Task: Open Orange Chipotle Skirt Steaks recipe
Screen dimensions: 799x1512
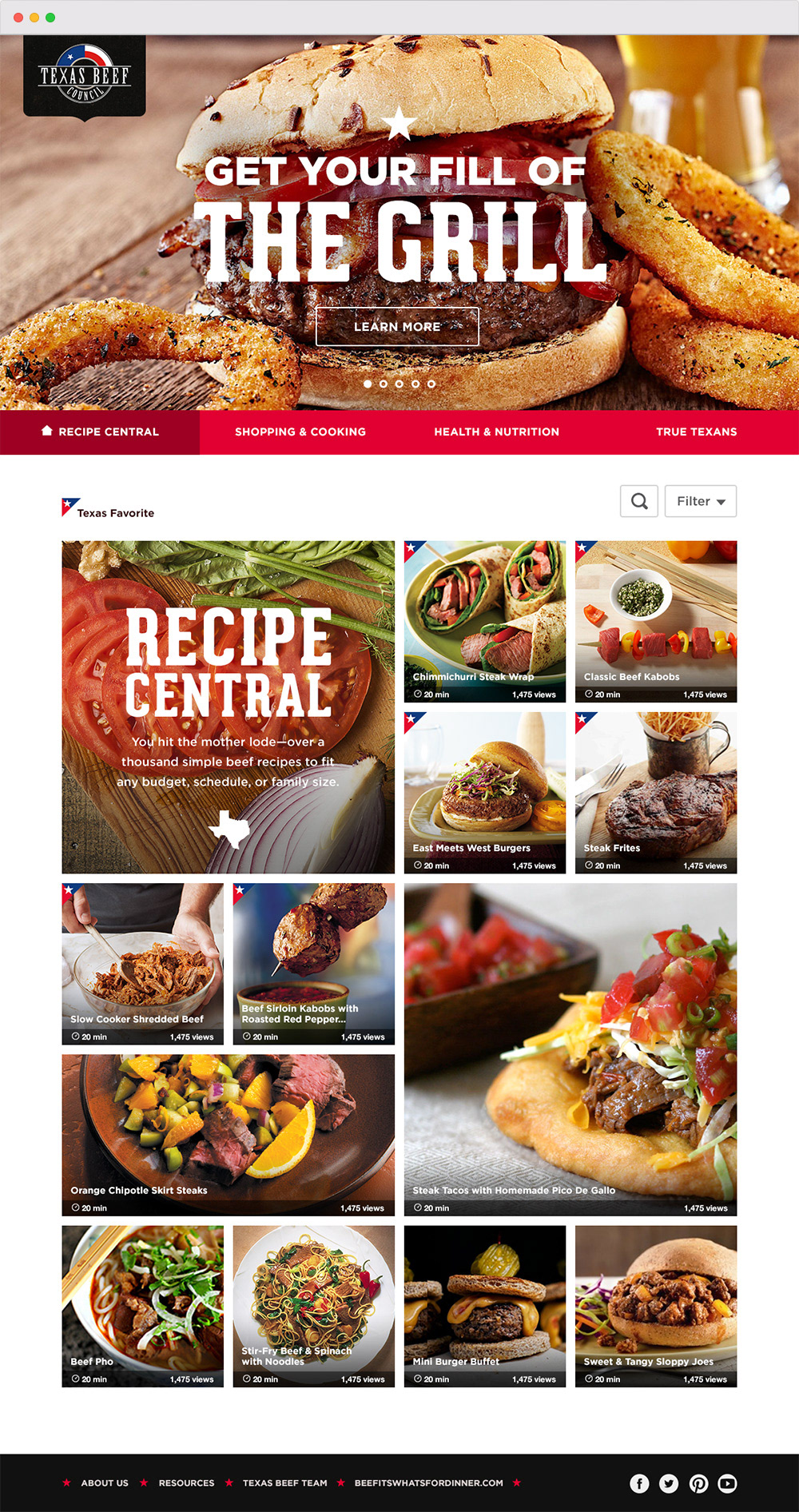Action: 228,1134
